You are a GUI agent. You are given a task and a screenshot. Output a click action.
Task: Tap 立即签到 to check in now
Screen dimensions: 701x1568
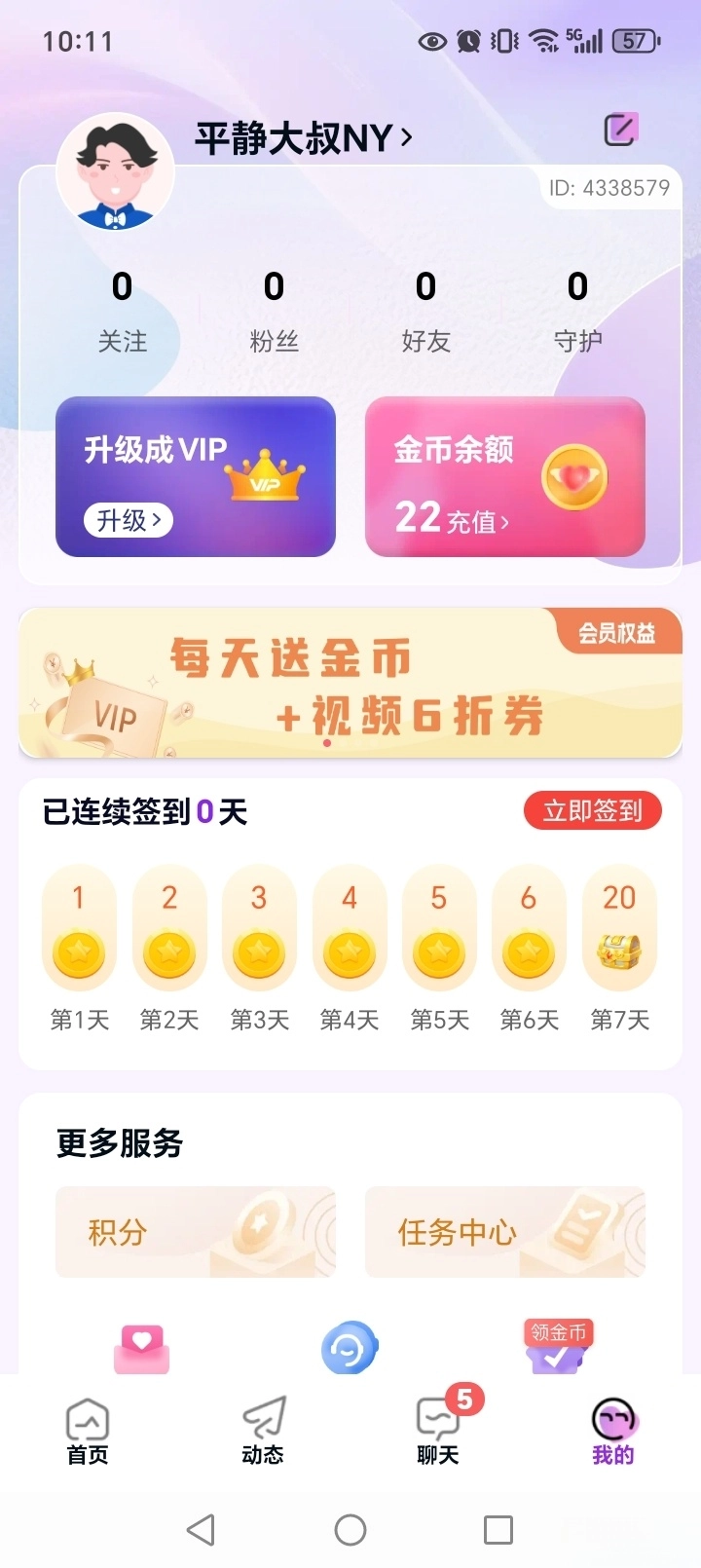(592, 810)
